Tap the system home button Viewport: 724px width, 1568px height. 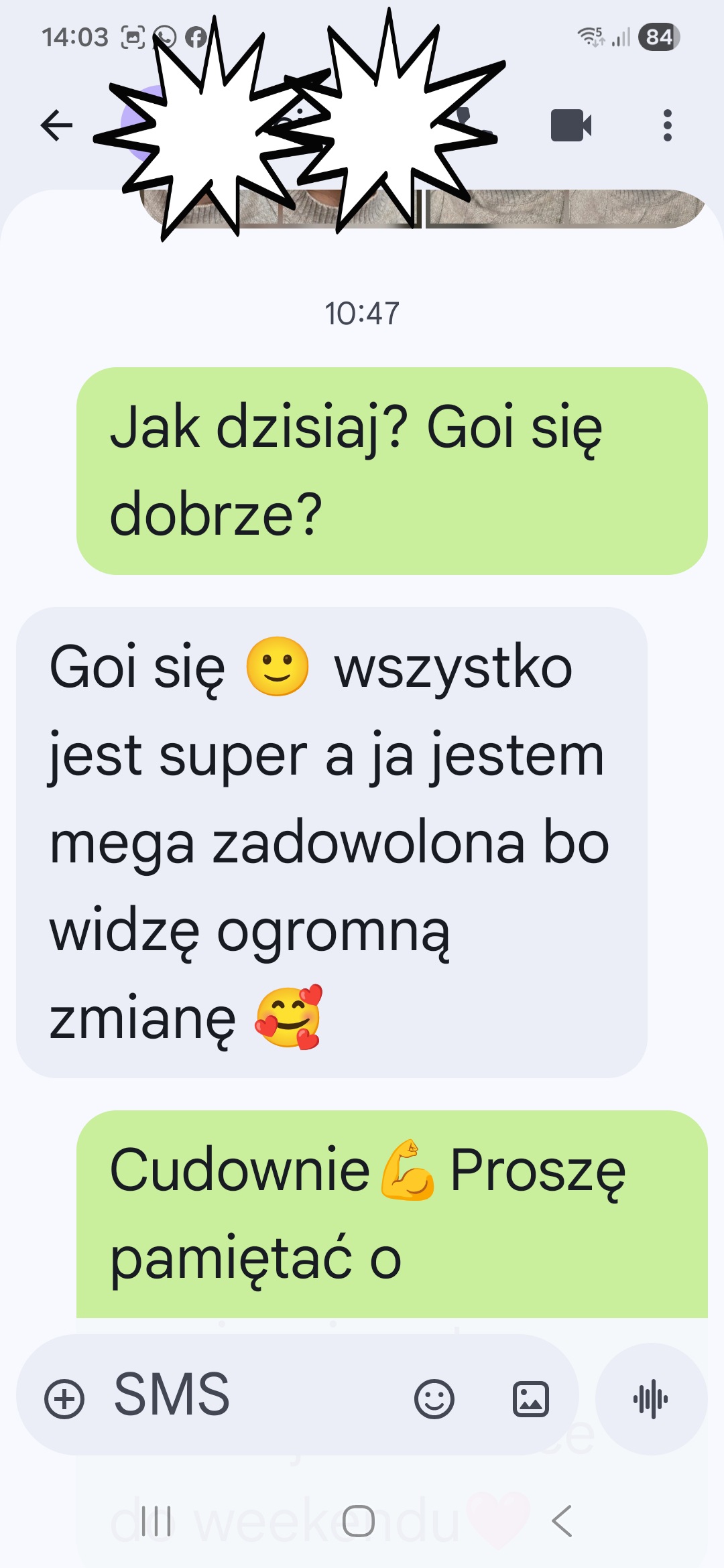tap(359, 1521)
